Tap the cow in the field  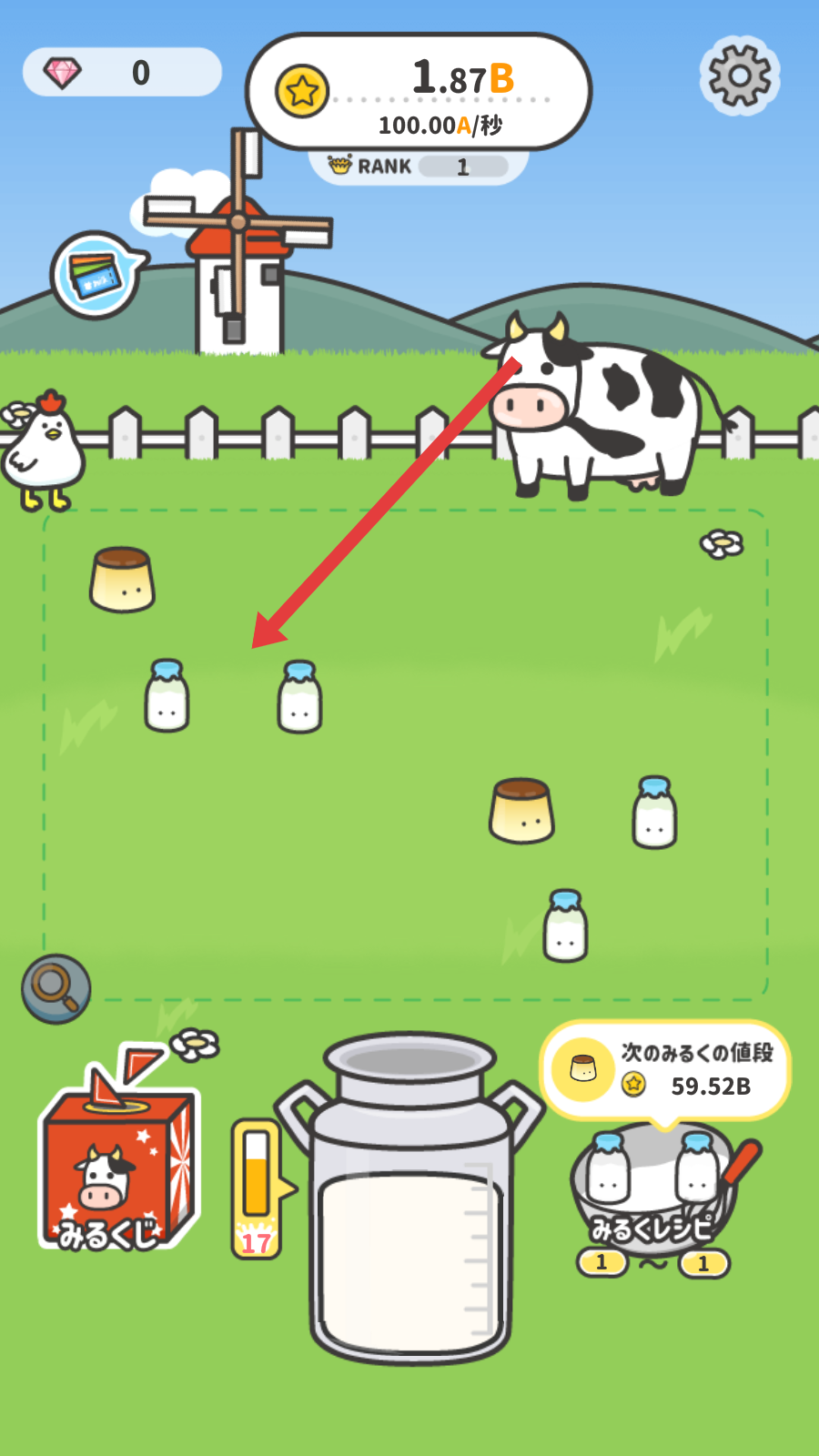pyautogui.click(x=601, y=405)
